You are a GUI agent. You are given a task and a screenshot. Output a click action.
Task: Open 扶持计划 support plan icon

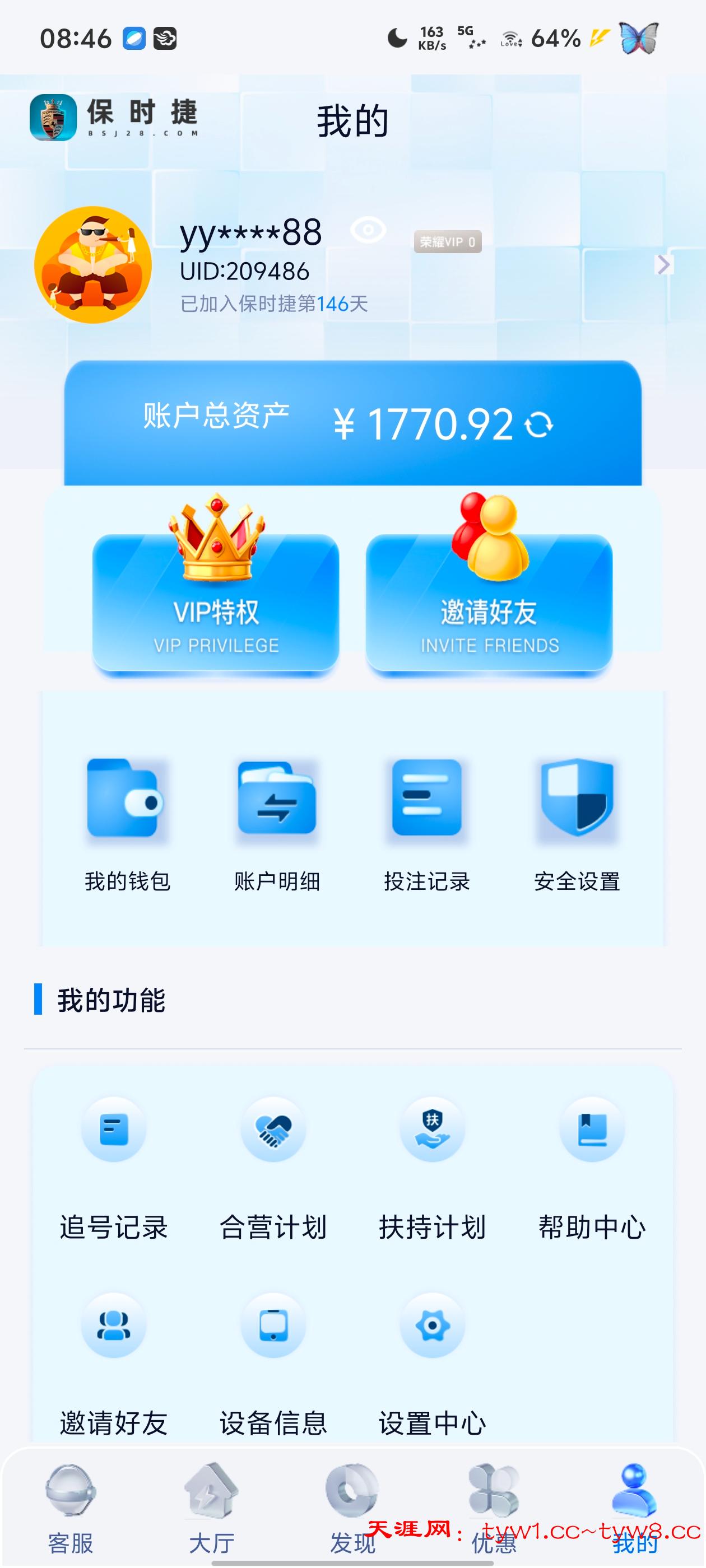pos(433,1129)
